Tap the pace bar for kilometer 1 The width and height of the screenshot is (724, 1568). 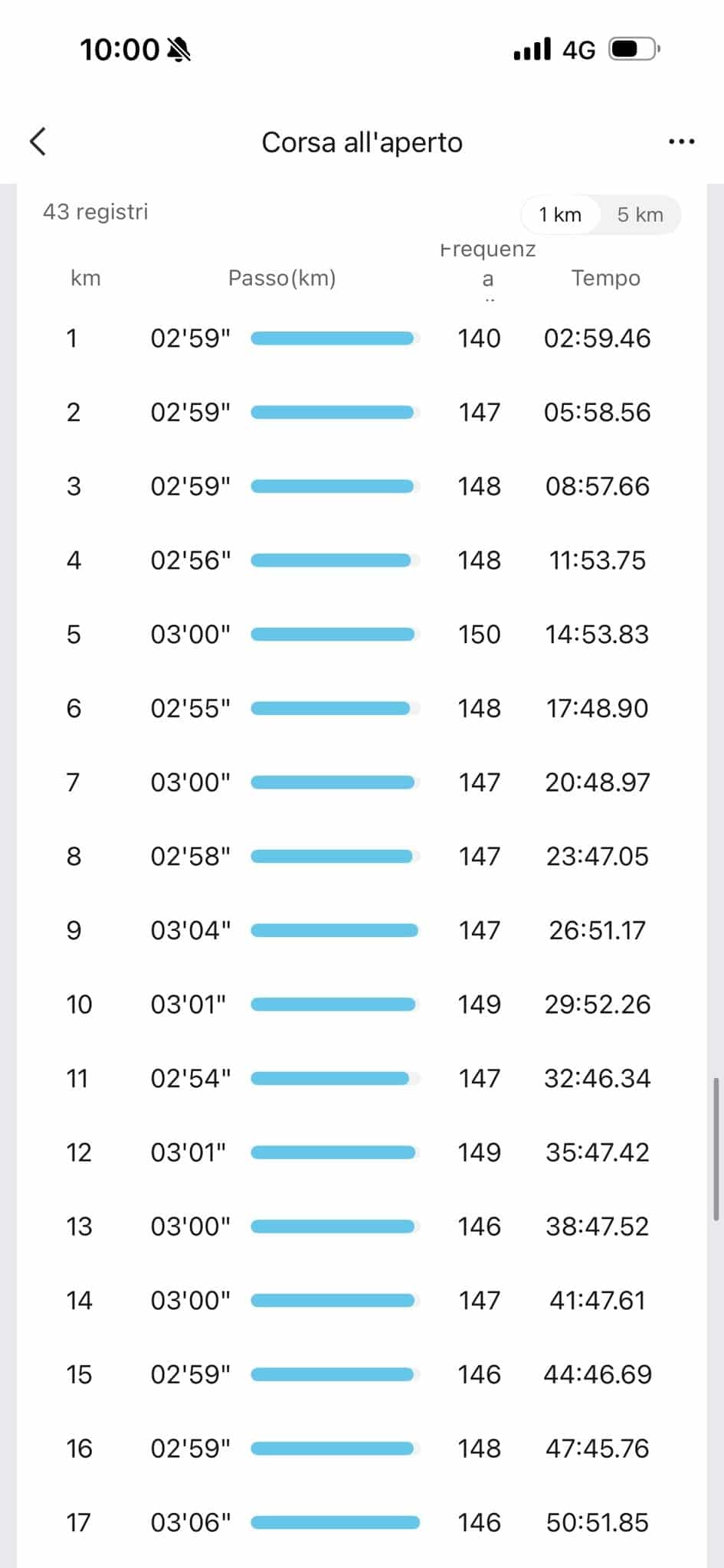pyautogui.click(x=334, y=338)
